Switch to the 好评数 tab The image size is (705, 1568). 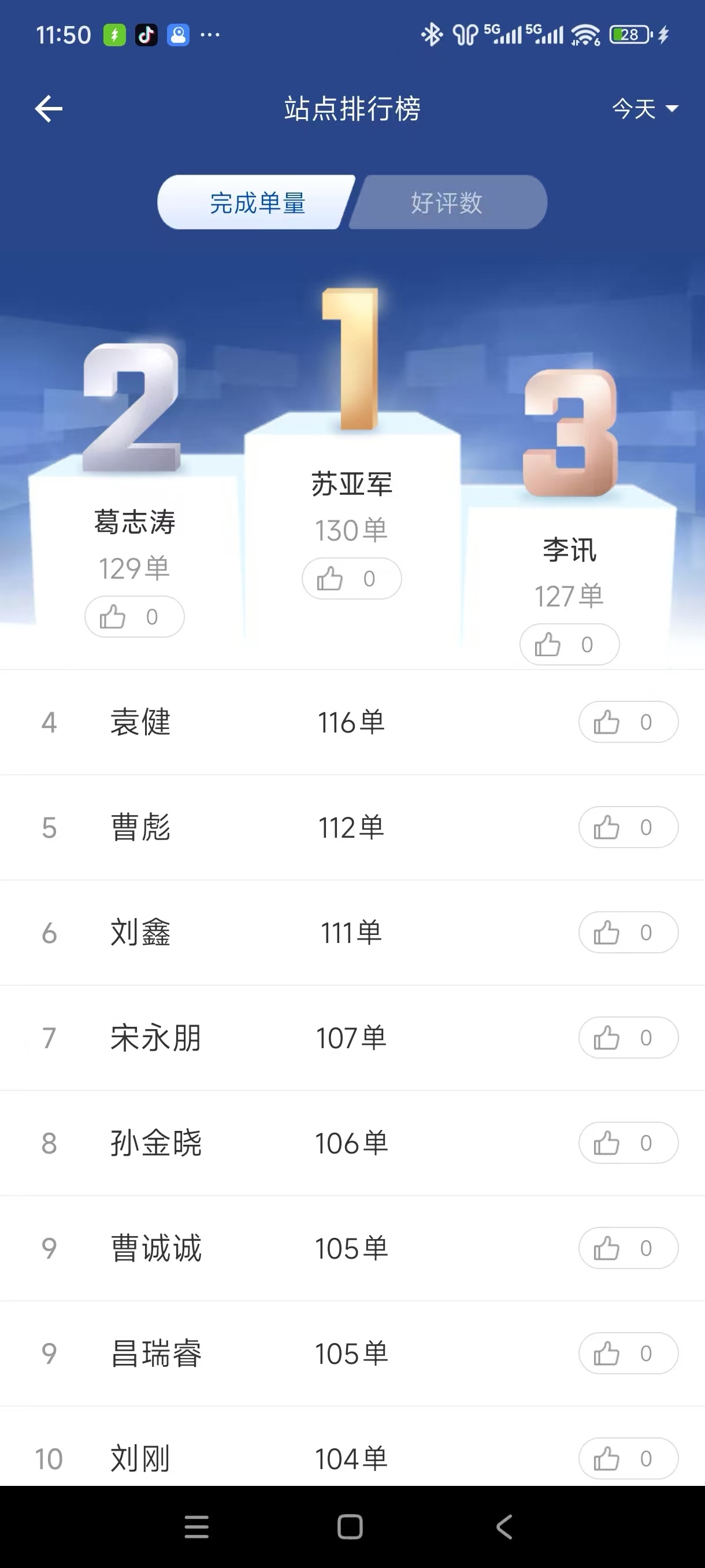(x=447, y=203)
